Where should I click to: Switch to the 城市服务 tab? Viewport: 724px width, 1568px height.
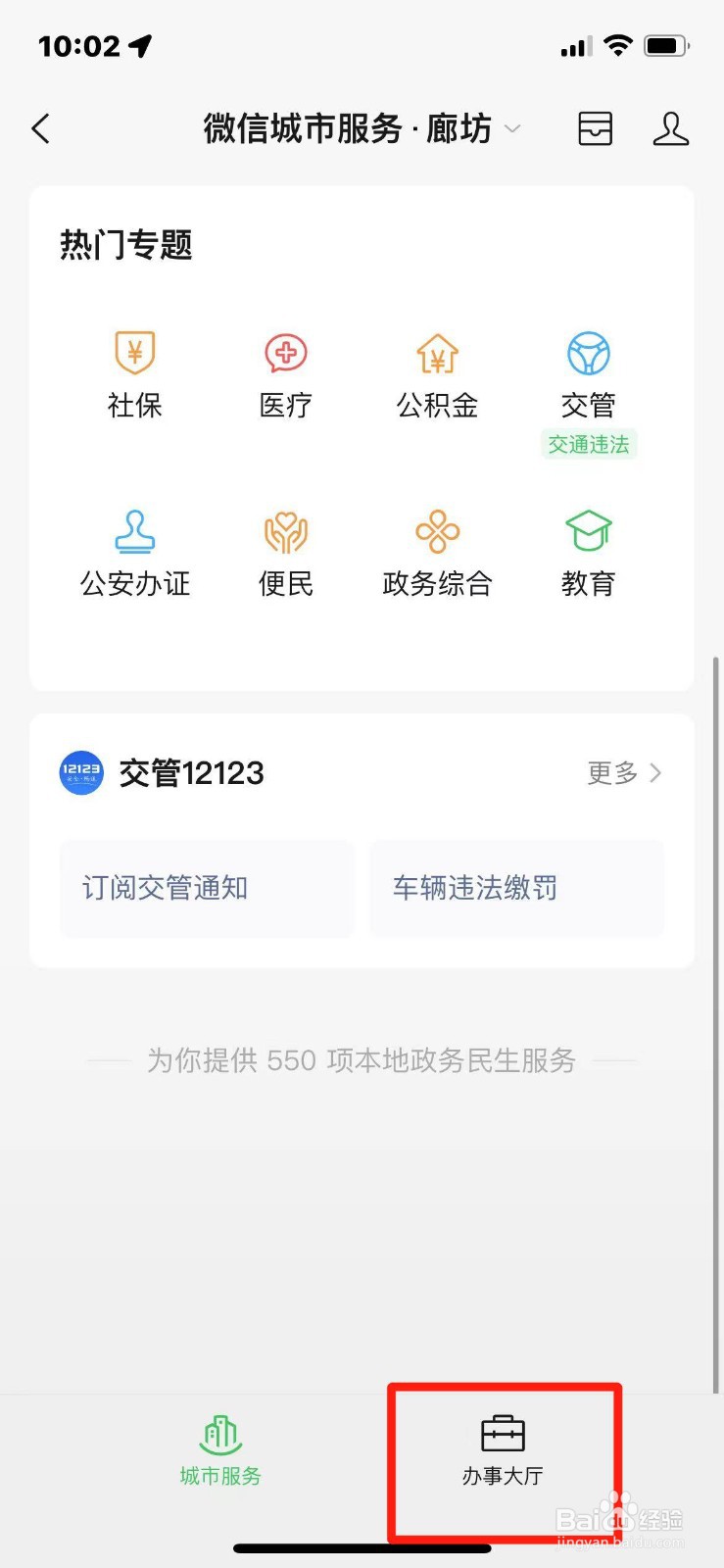point(220,1451)
